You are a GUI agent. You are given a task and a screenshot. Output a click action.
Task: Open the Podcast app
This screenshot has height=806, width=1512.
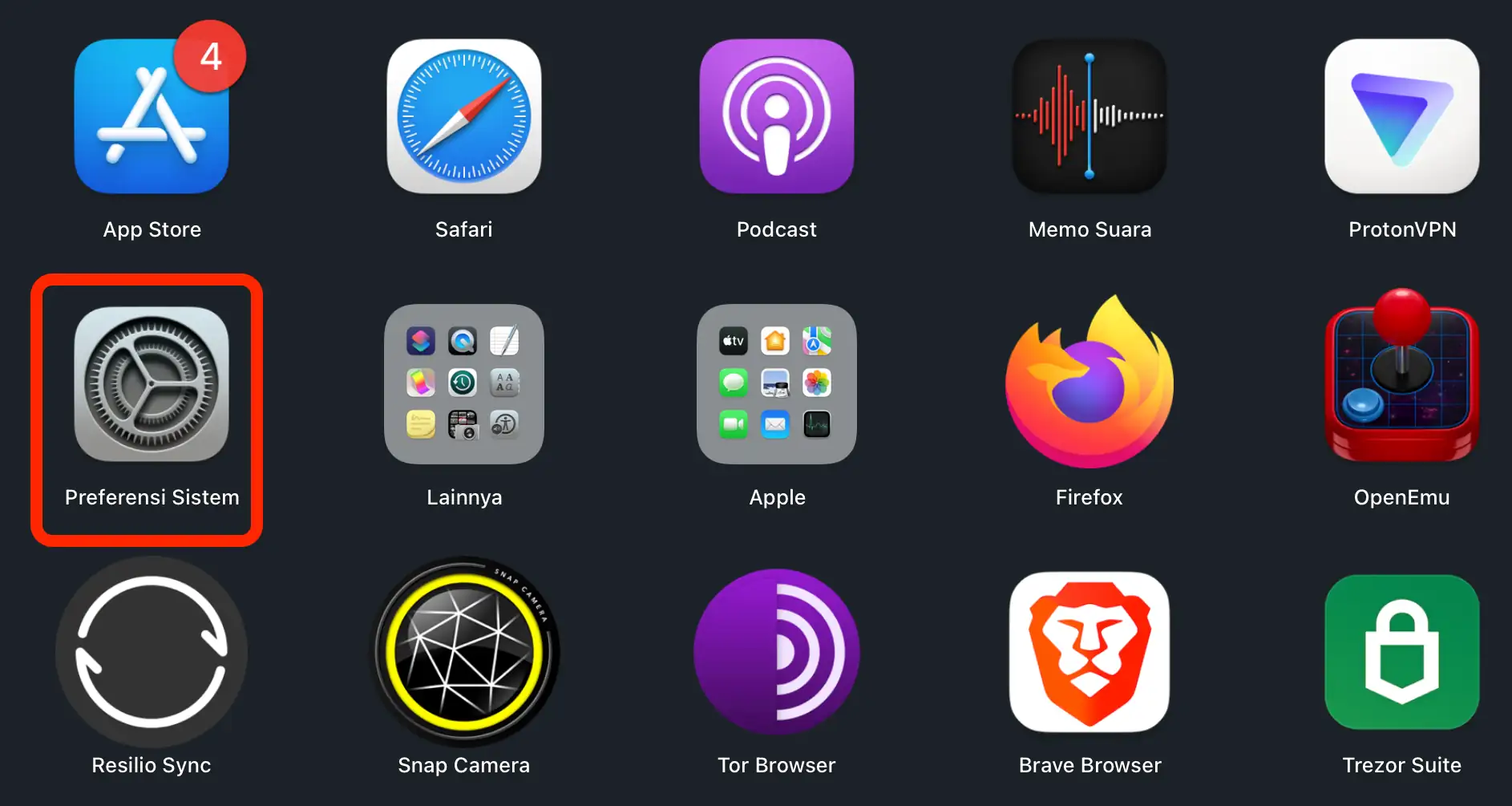[x=776, y=117]
